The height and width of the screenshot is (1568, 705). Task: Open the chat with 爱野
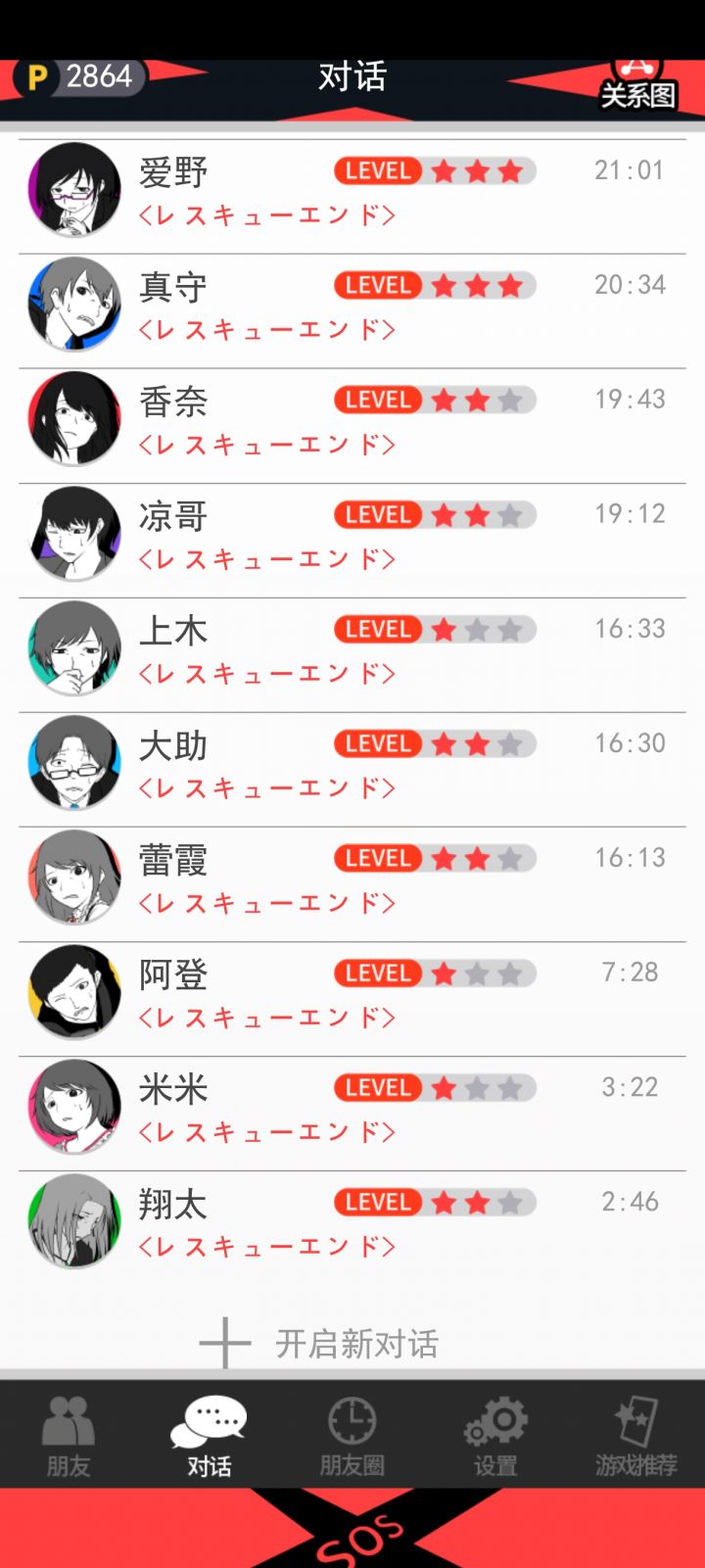coord(352,192)
